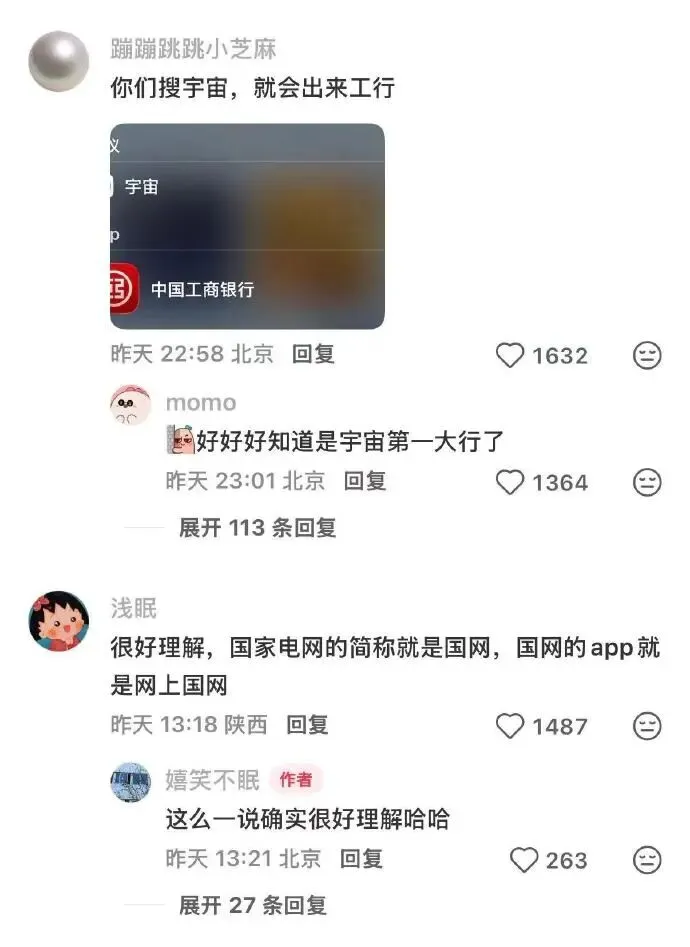Open 嬉笑不眠's profile avatar
The image size is (690, 947).
[x=131, y=782]
